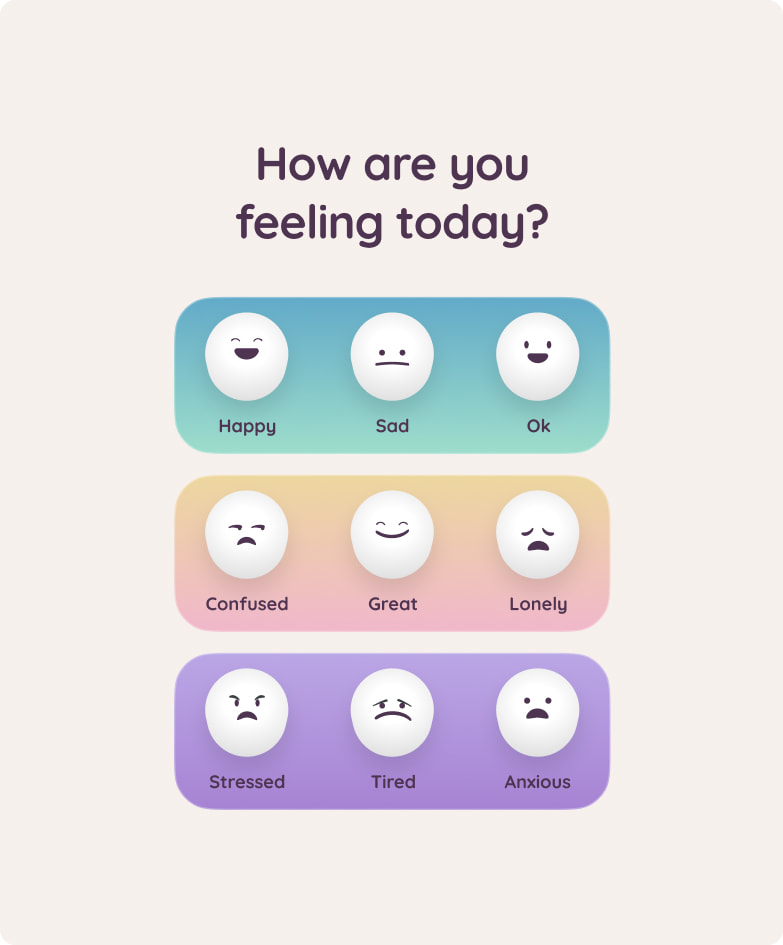The image size is (783, 945).
Task: Select the Stressed mood face
Action: click(x=247, y=713)
